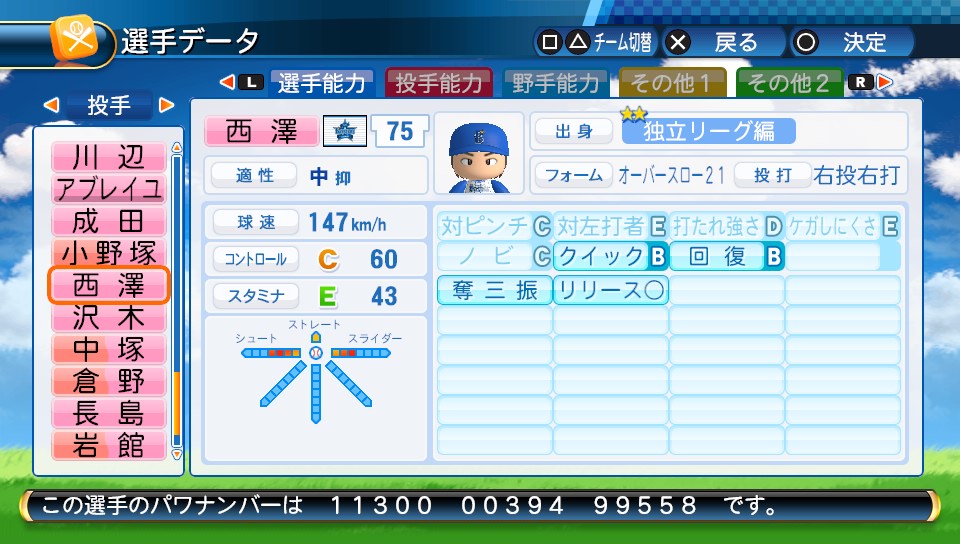The height and width of the screenshot is (544, 960).
Task: Tap left arrow next to 投手 category
Action: point(52,104)
